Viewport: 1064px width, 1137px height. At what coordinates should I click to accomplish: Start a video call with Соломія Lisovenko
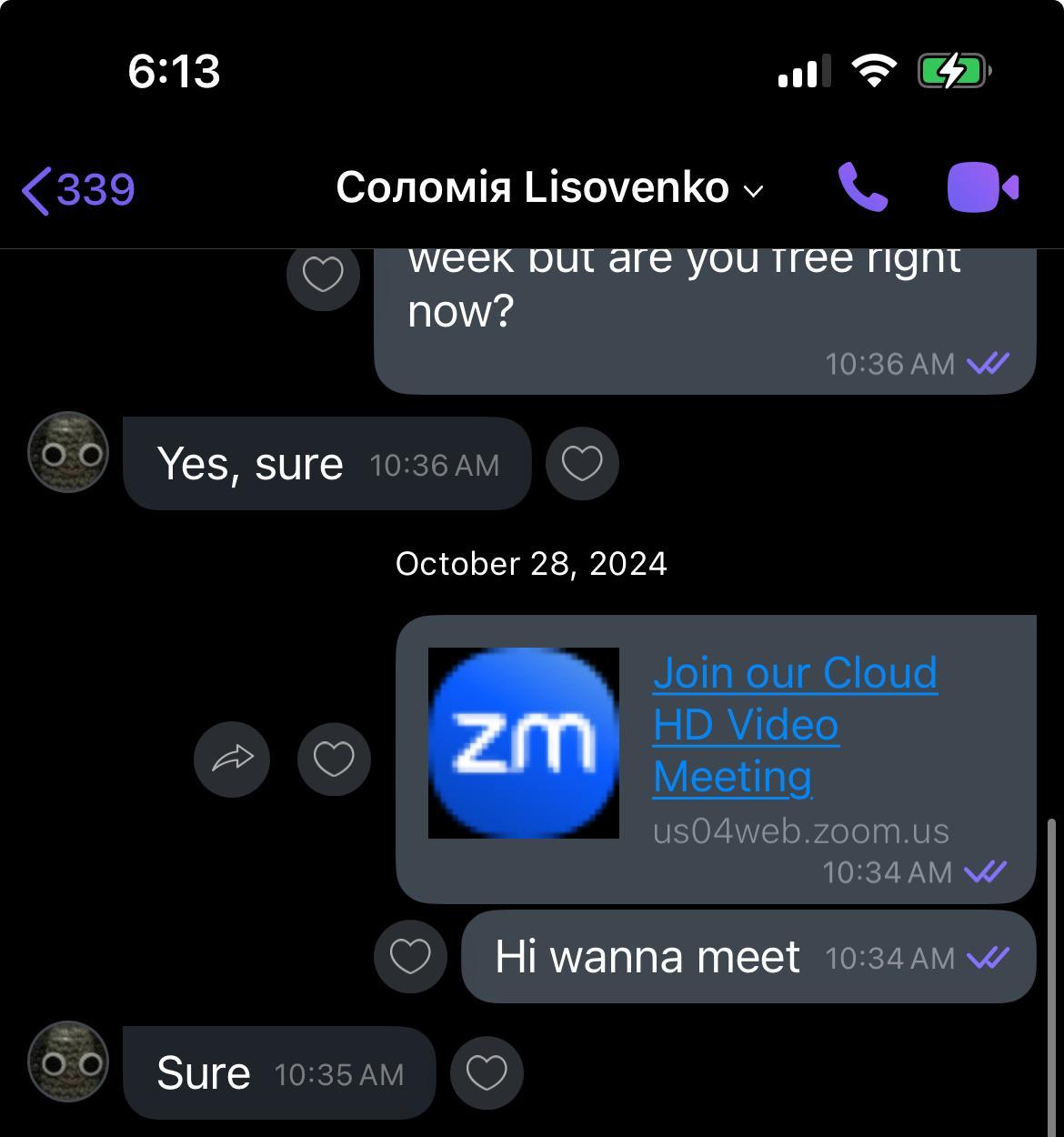click(982, 187)
